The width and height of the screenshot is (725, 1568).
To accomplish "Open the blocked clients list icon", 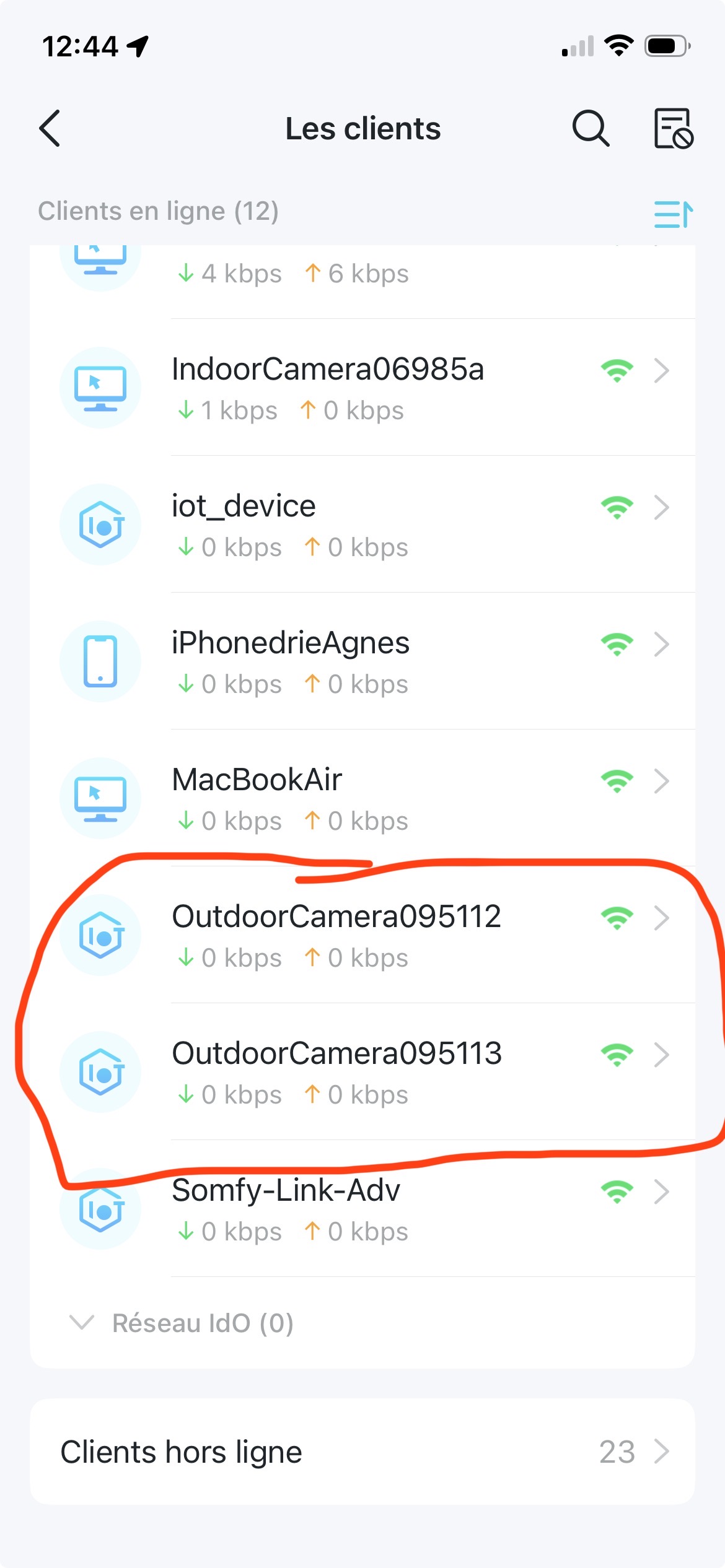I will [x=673, y=128].
